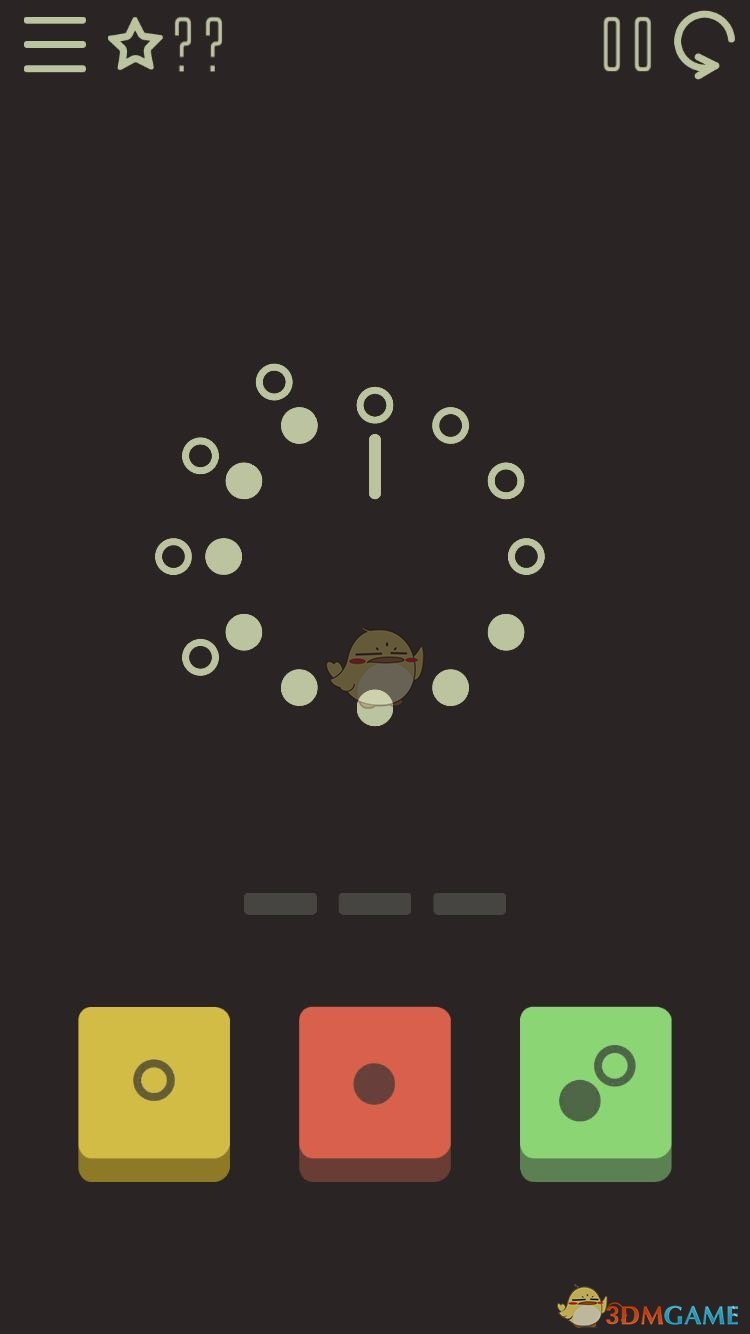
Task: Tap the star rating icon
Action: [x=135, y=45]
